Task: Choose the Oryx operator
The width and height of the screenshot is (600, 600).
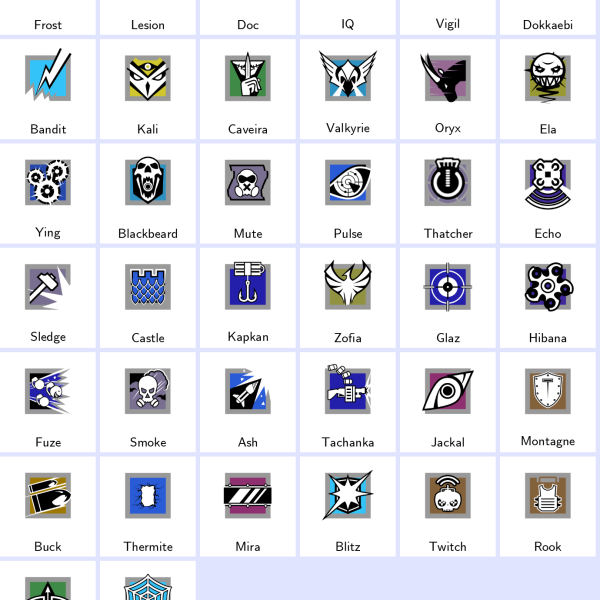Action: (x=448, y=88)
